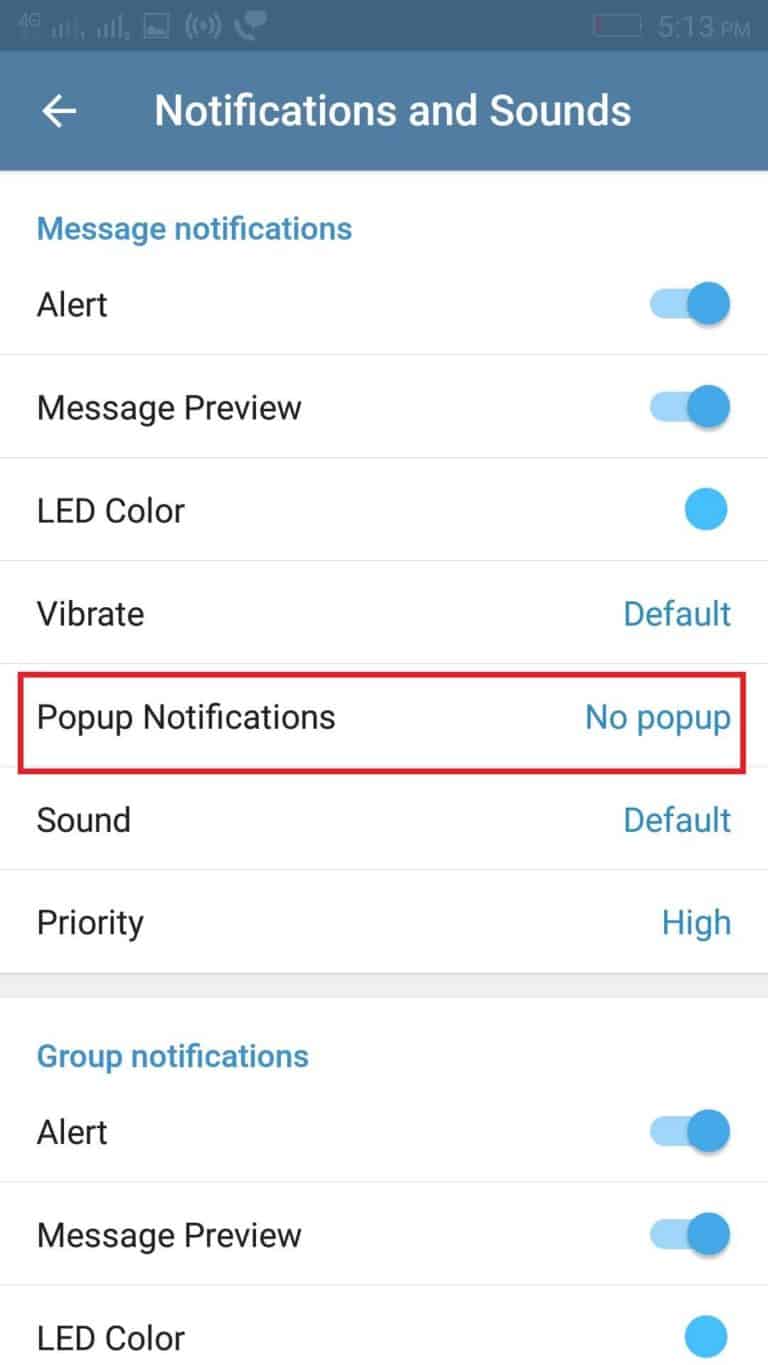The height and width of the screenshot is (1365, 768).
Task: Go back from Notifications and Sounds
Action: (59, 111)
